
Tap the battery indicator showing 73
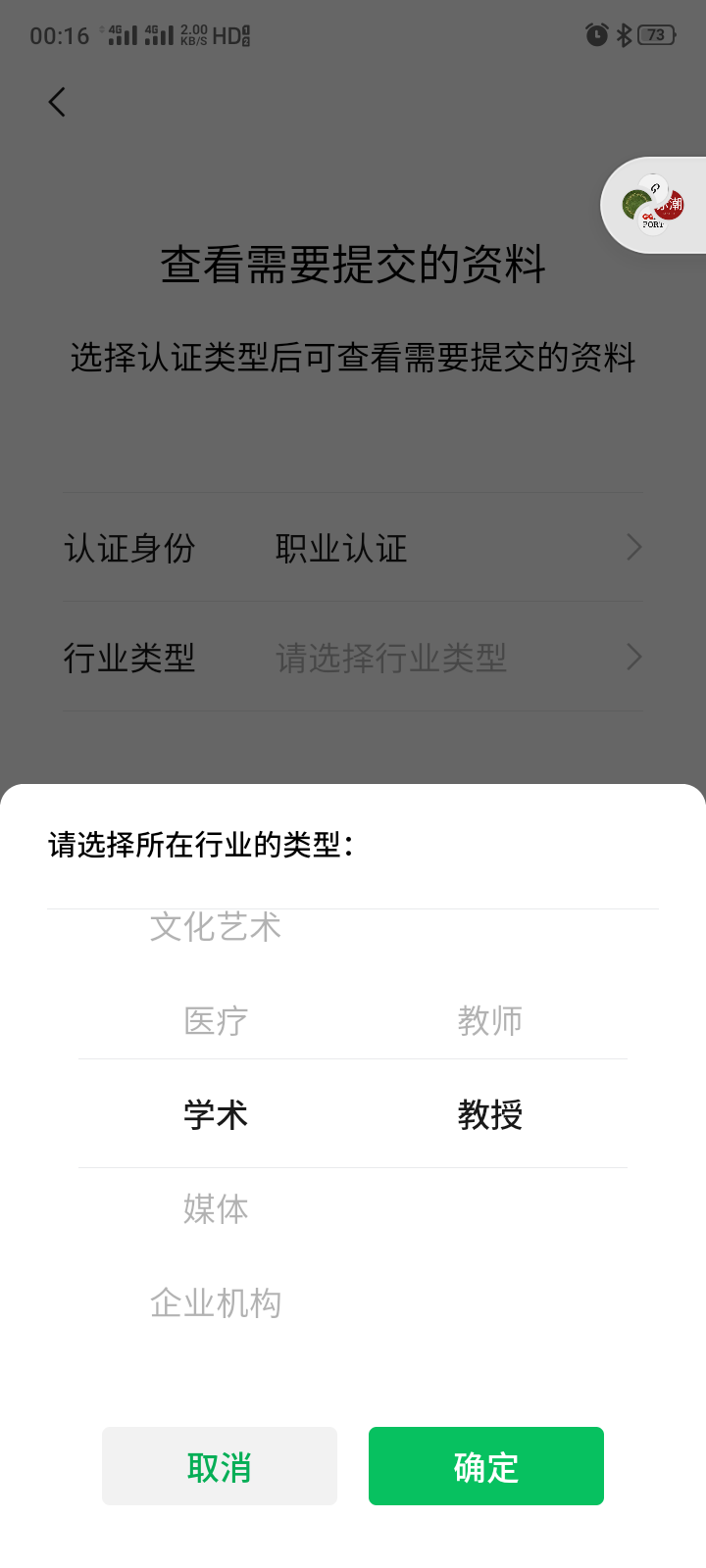(659, 33)
